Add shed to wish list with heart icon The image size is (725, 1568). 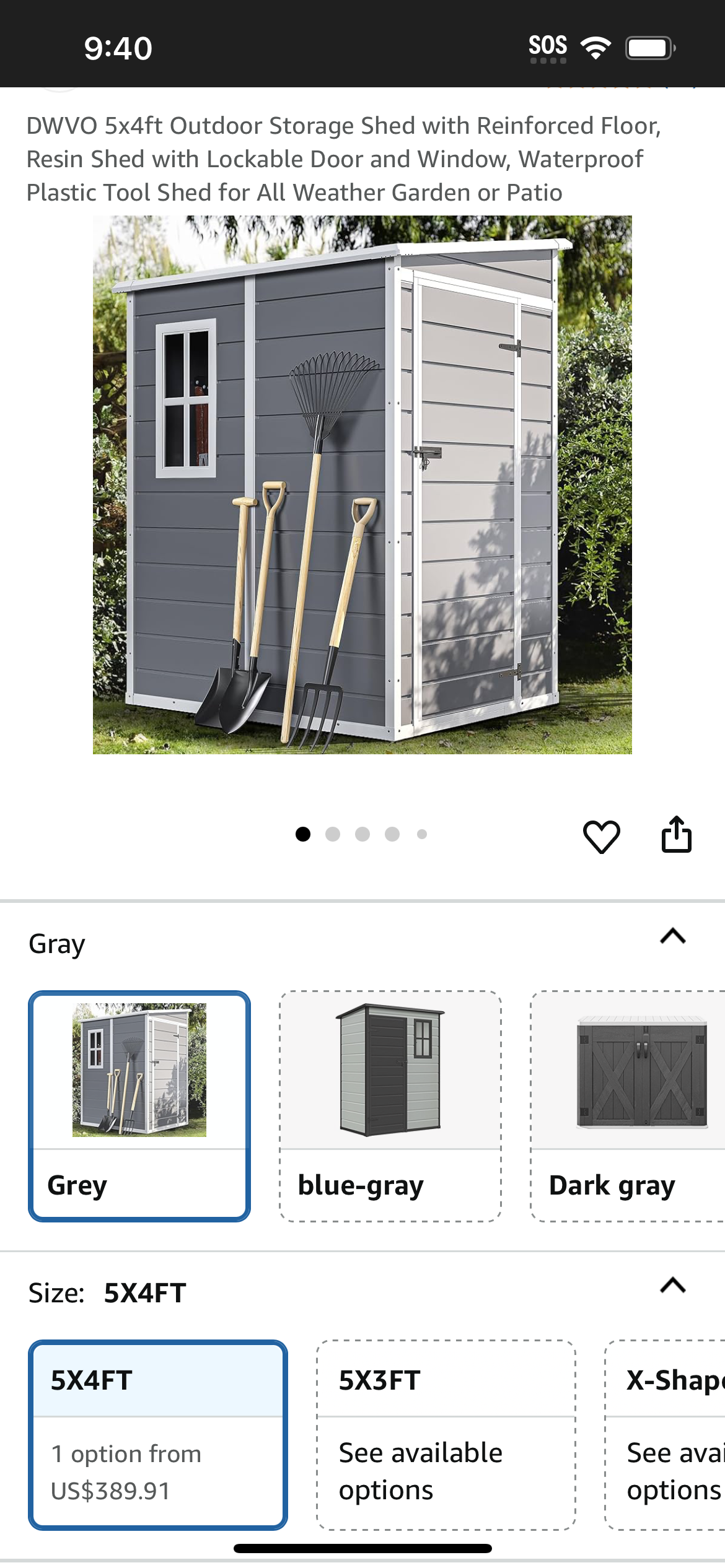(x=601, y=836)
